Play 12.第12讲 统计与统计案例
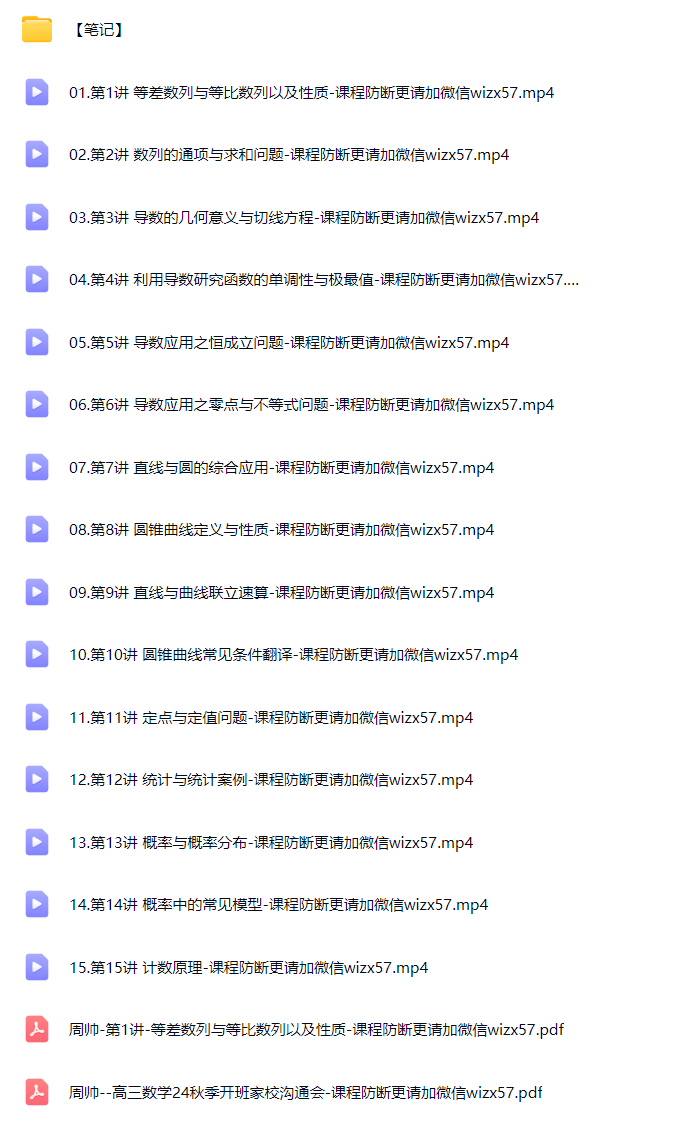The height and width of the screenshot is (1132, 691). tap(271, 779)
